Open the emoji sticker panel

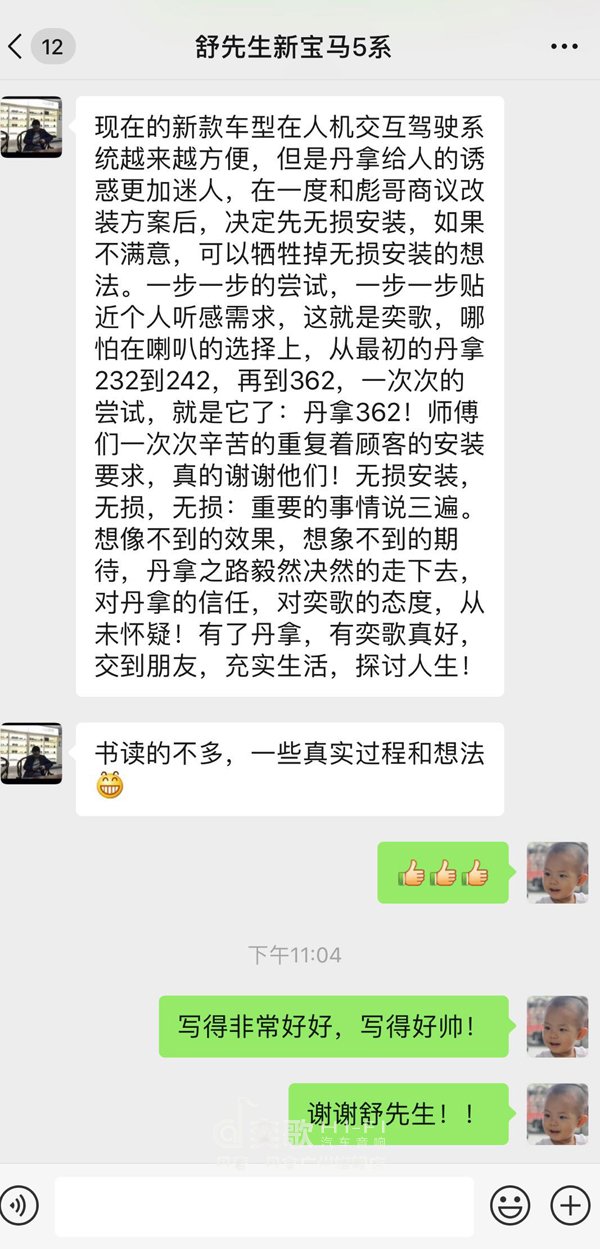tap(510, 1205)
